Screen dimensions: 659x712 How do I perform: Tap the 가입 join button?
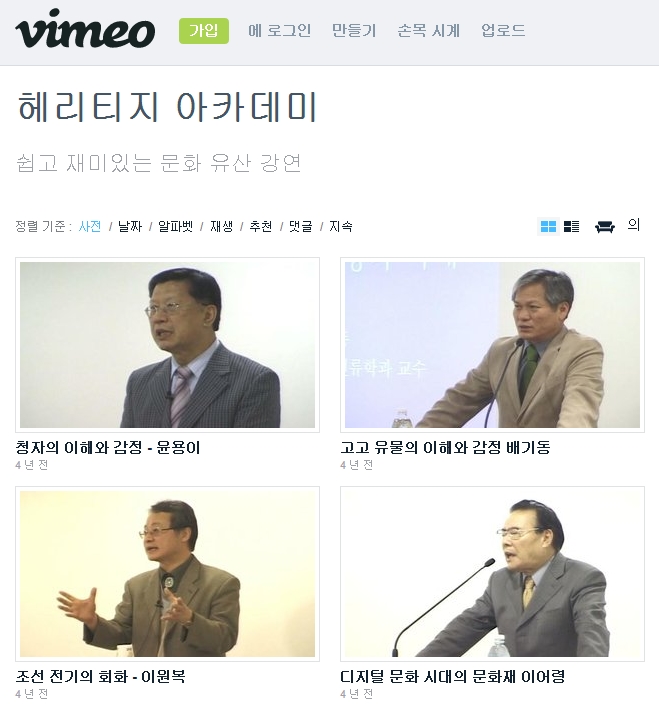[204, 31]
